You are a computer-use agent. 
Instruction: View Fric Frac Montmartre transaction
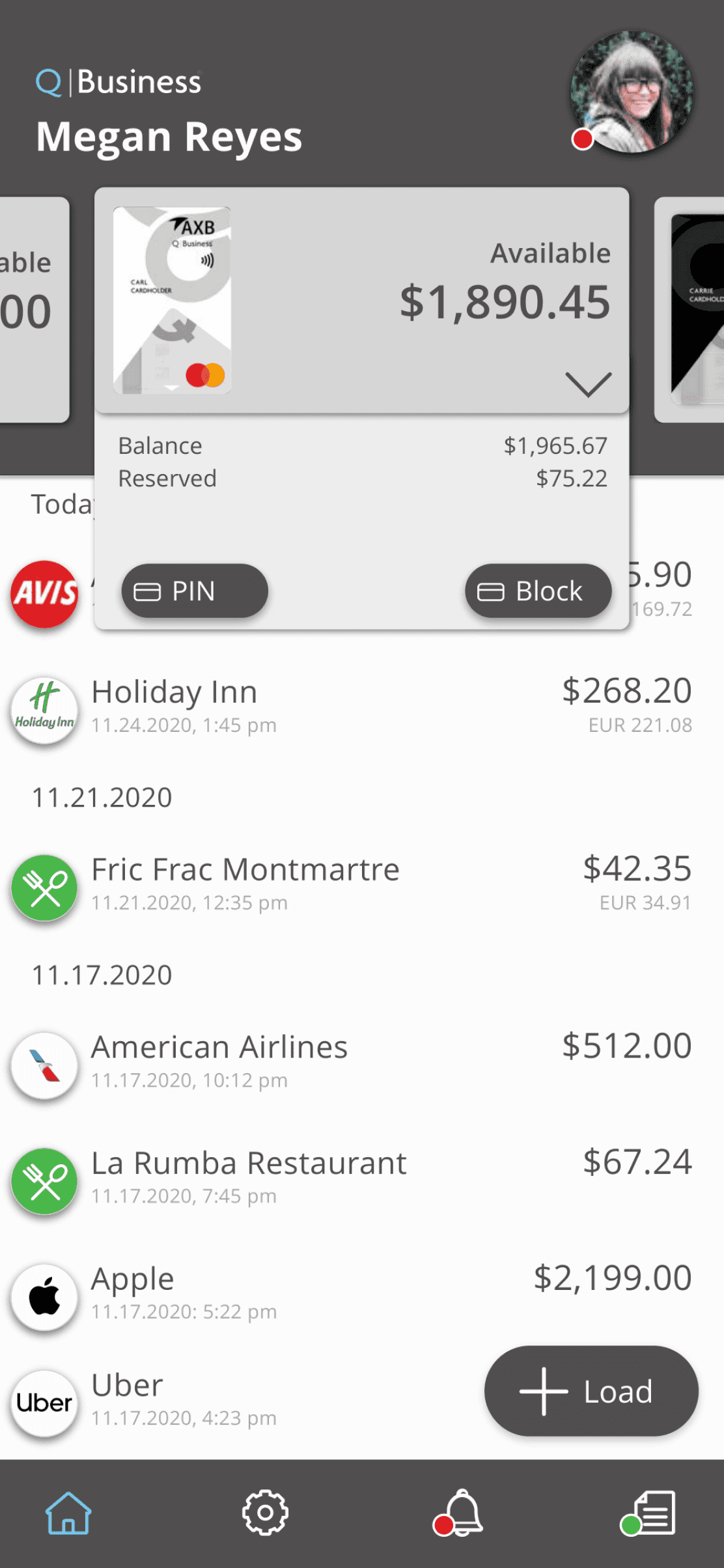pos(352,884)
